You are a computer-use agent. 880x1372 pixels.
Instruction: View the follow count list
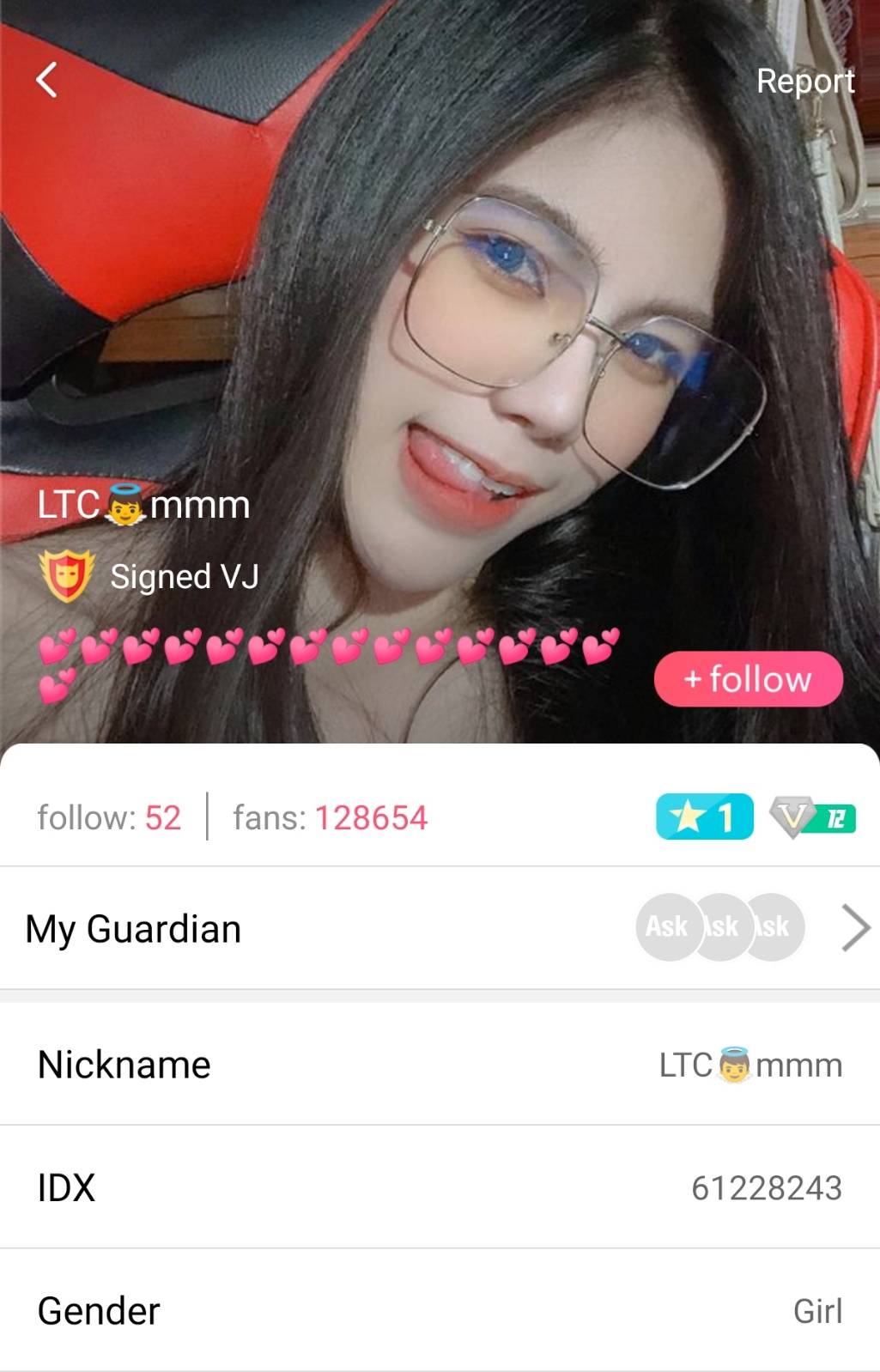pyautogui.click(x=109, y=817)
